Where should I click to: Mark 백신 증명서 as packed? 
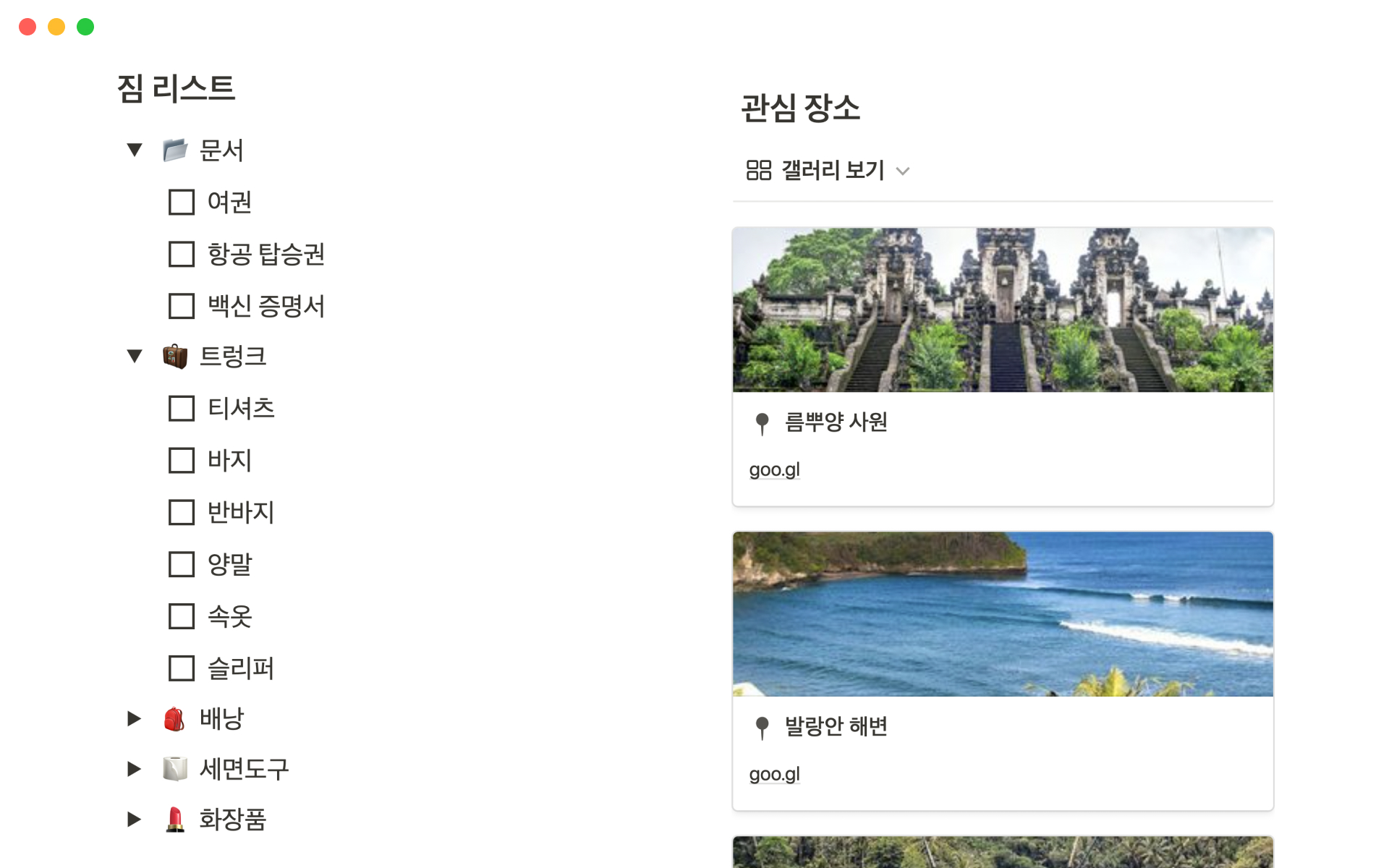click(x=182, y=306)
